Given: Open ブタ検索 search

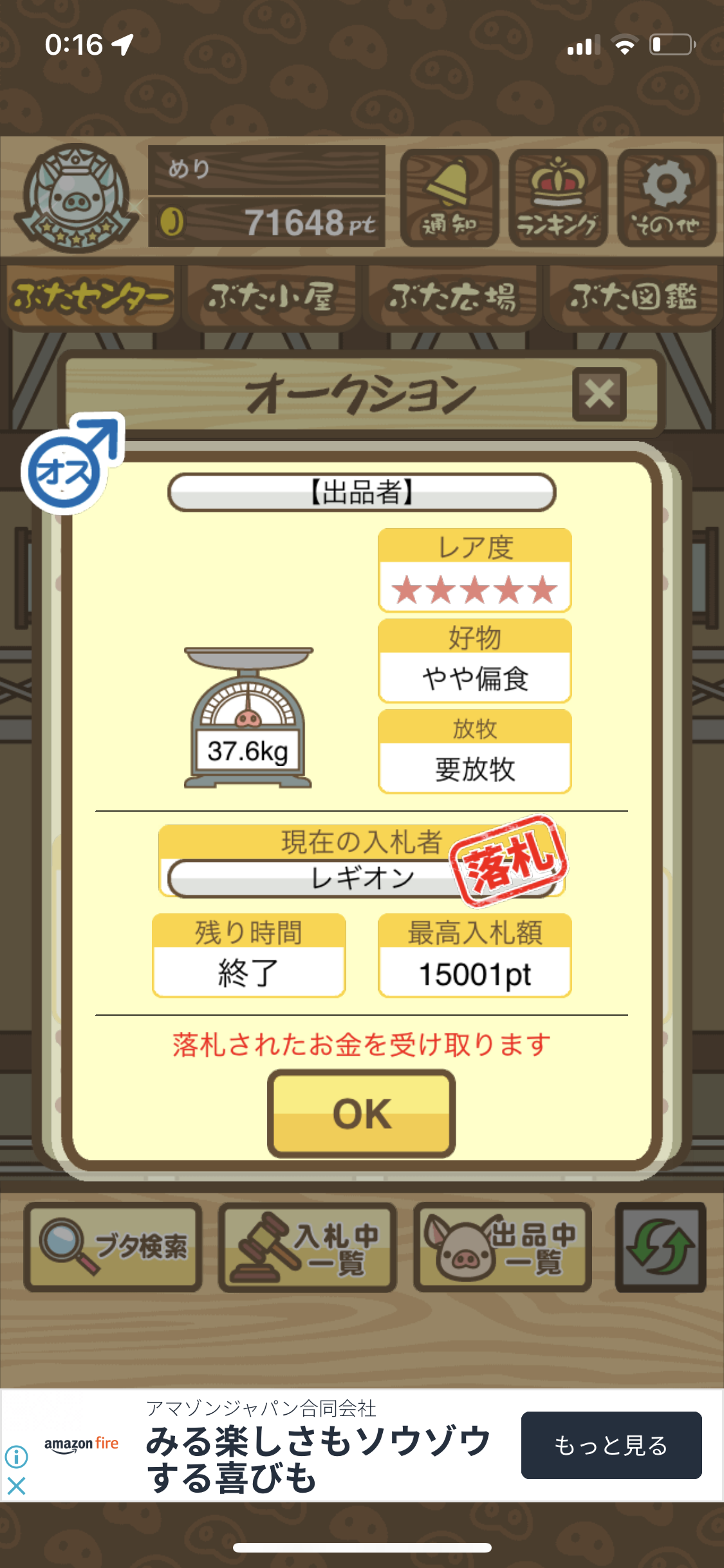Looking at the screenshot, I should point(113,1247).
